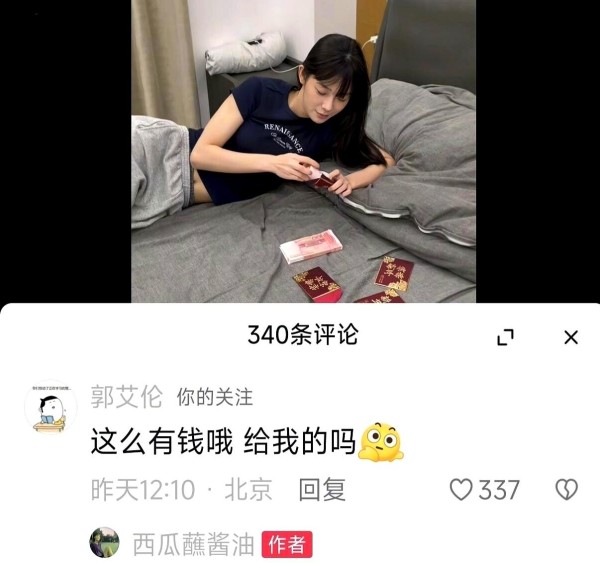This screenshot has width=600, height=563.
Task: Open 郭艾伦's profile avatar
Action: (x=50, y=409)
